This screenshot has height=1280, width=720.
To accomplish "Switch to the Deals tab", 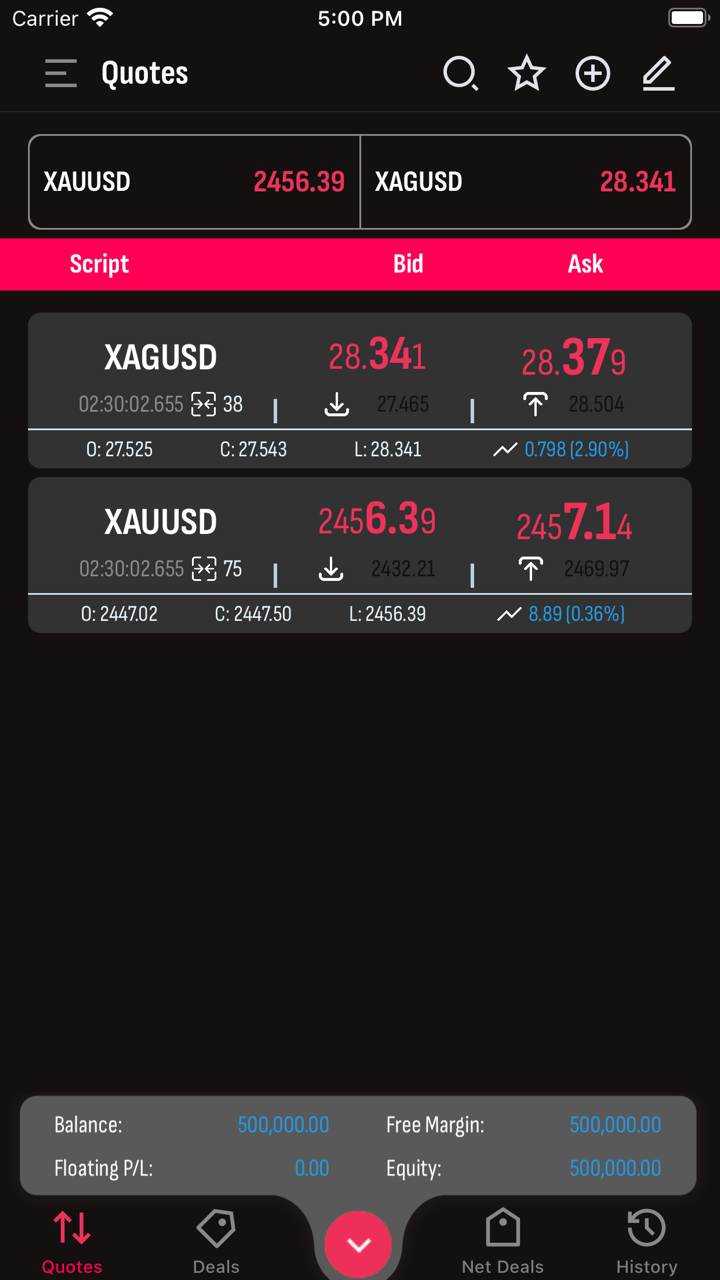I will pos(216,1240).
